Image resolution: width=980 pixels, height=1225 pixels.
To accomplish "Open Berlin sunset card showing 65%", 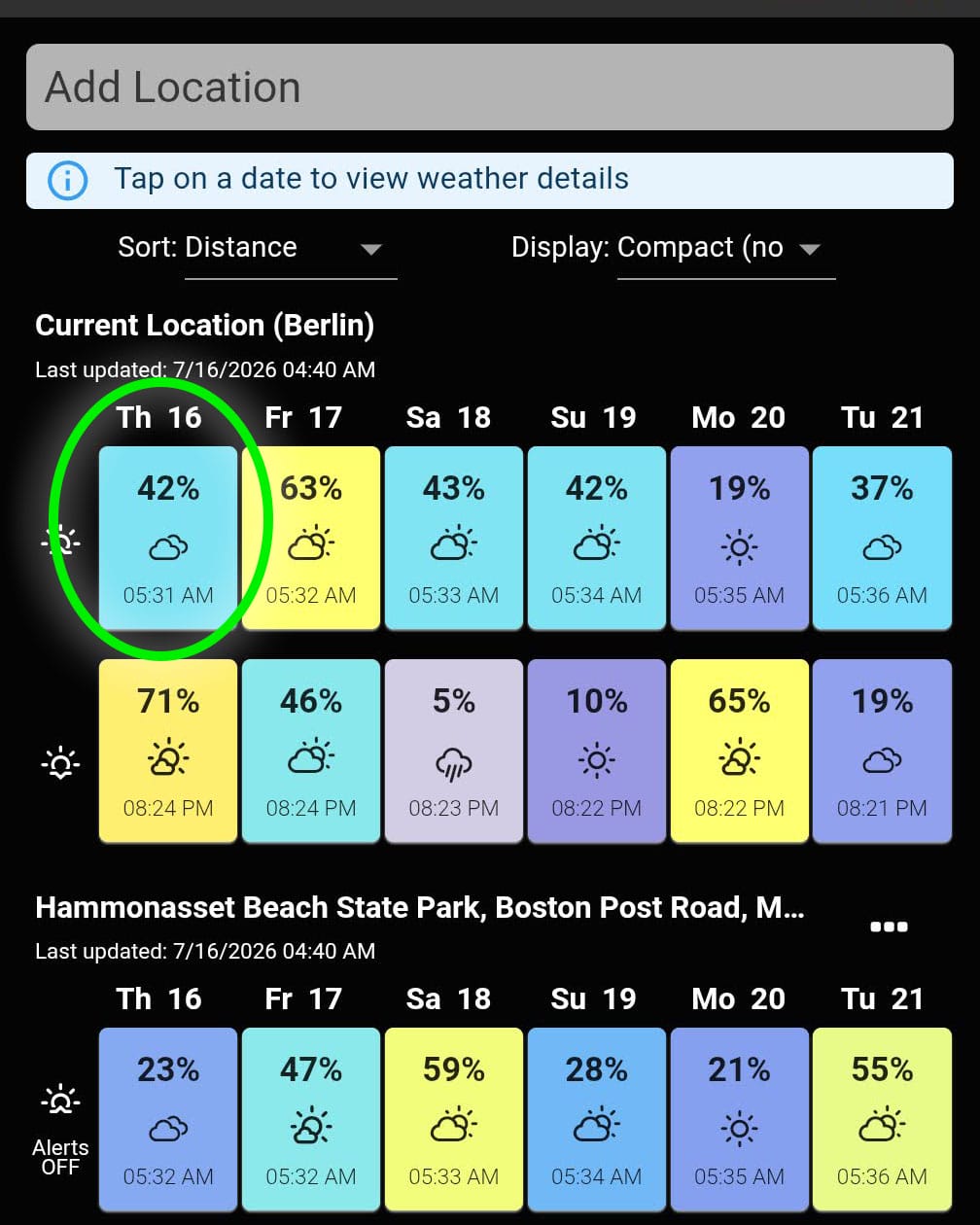I will click(x=739, y=751).
